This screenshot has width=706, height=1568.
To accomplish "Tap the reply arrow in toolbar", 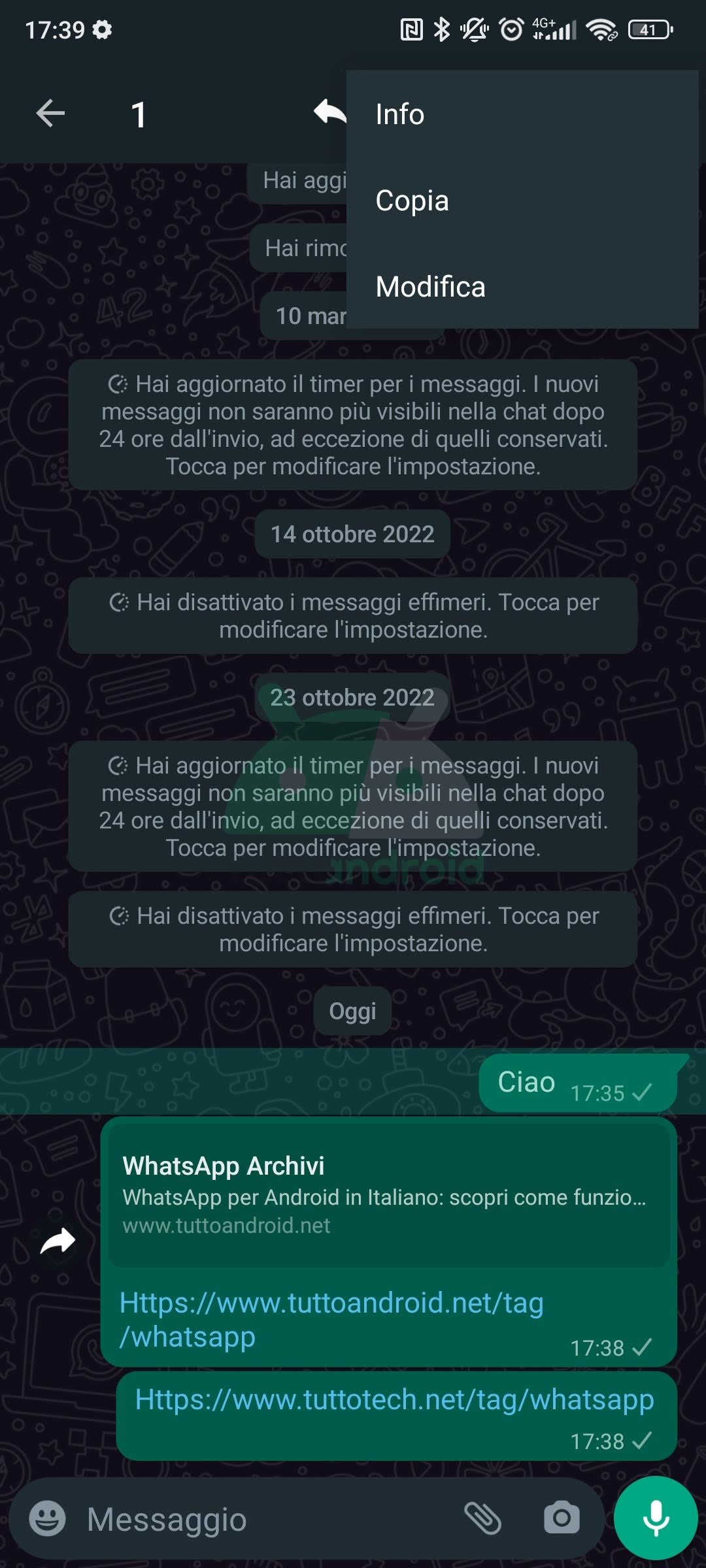I will click(x=329, y=112).
